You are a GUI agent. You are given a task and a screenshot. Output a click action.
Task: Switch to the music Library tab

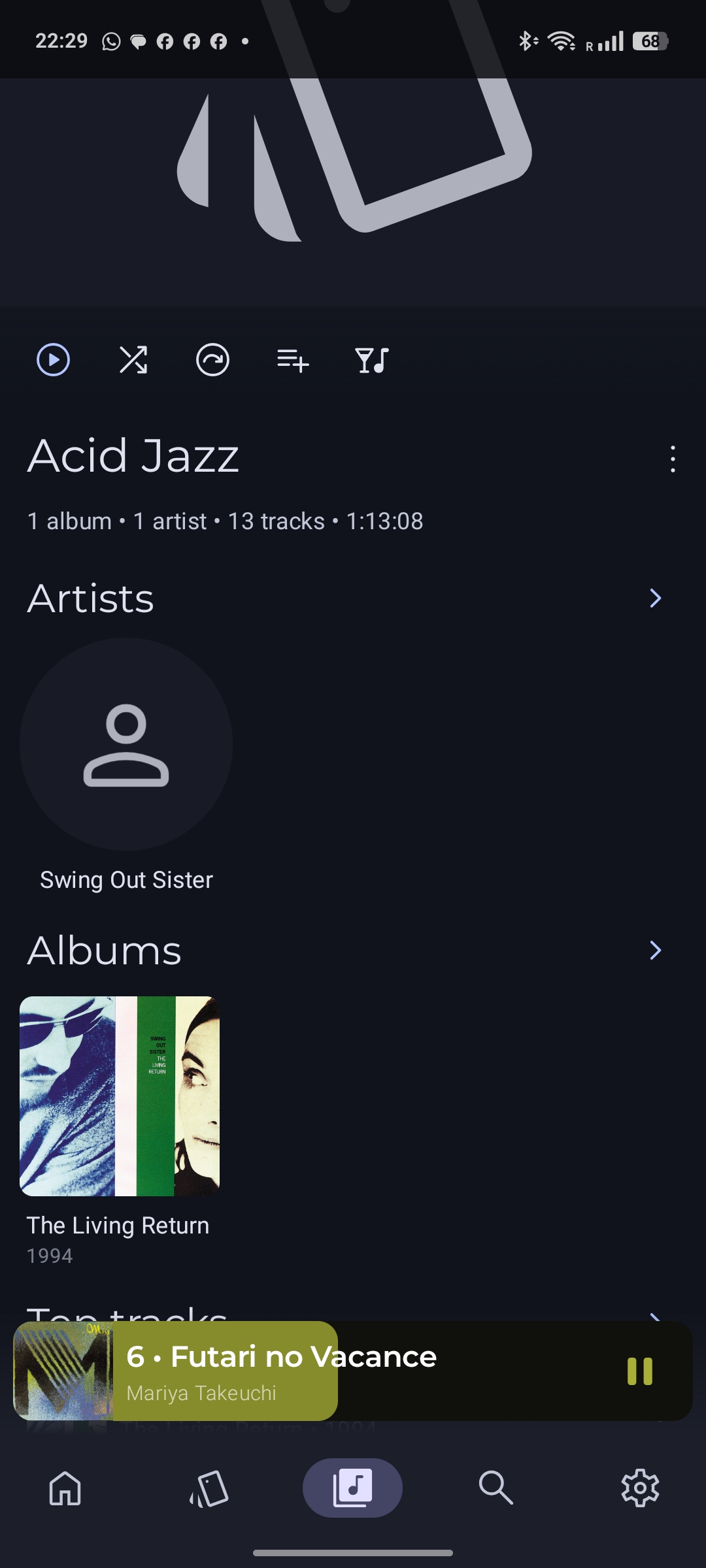352,1488
